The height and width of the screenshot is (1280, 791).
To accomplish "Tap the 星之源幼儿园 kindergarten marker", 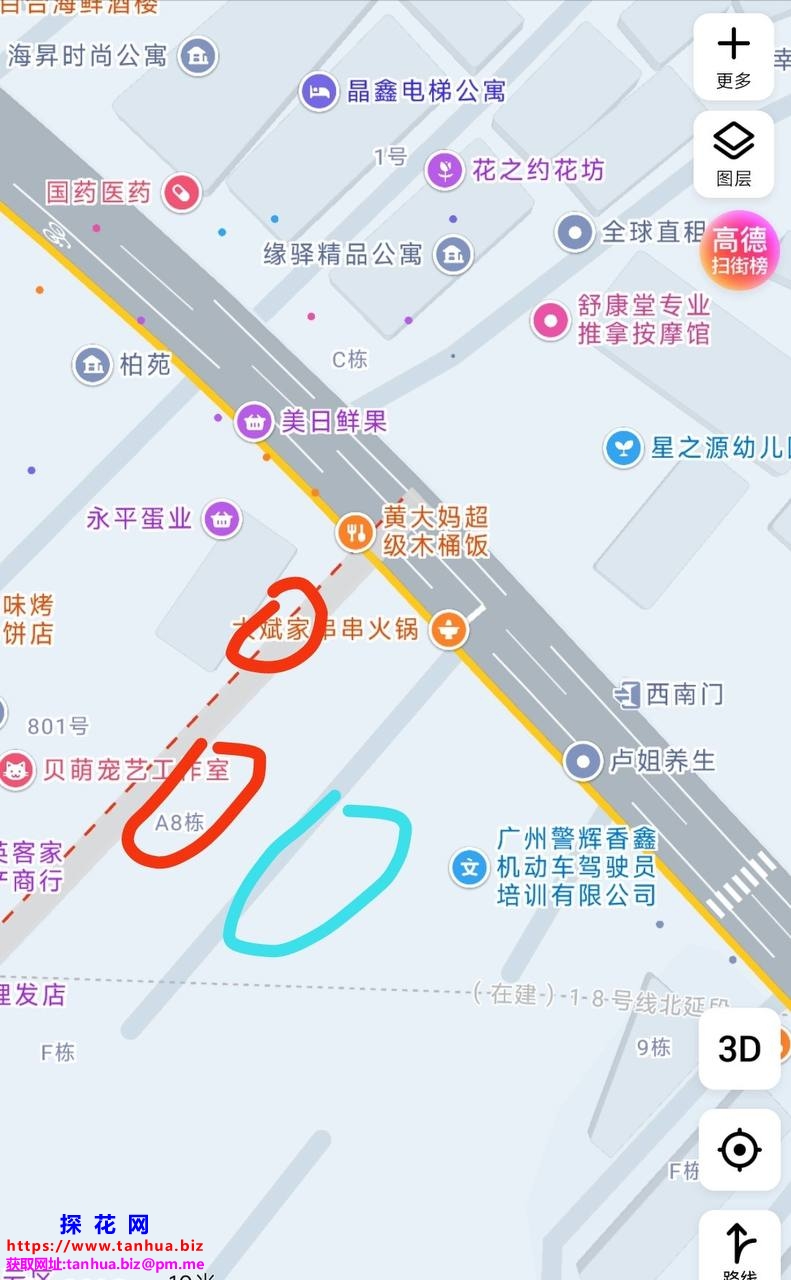I will tap(623, 447).
